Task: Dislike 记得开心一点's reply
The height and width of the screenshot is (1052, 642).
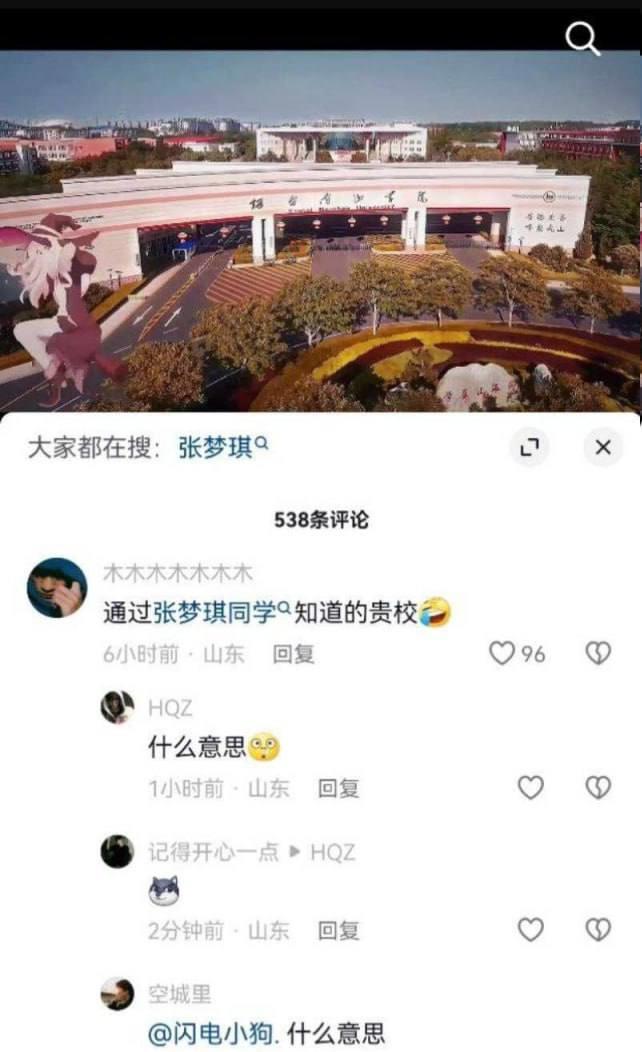Action: tap(597, 930)
